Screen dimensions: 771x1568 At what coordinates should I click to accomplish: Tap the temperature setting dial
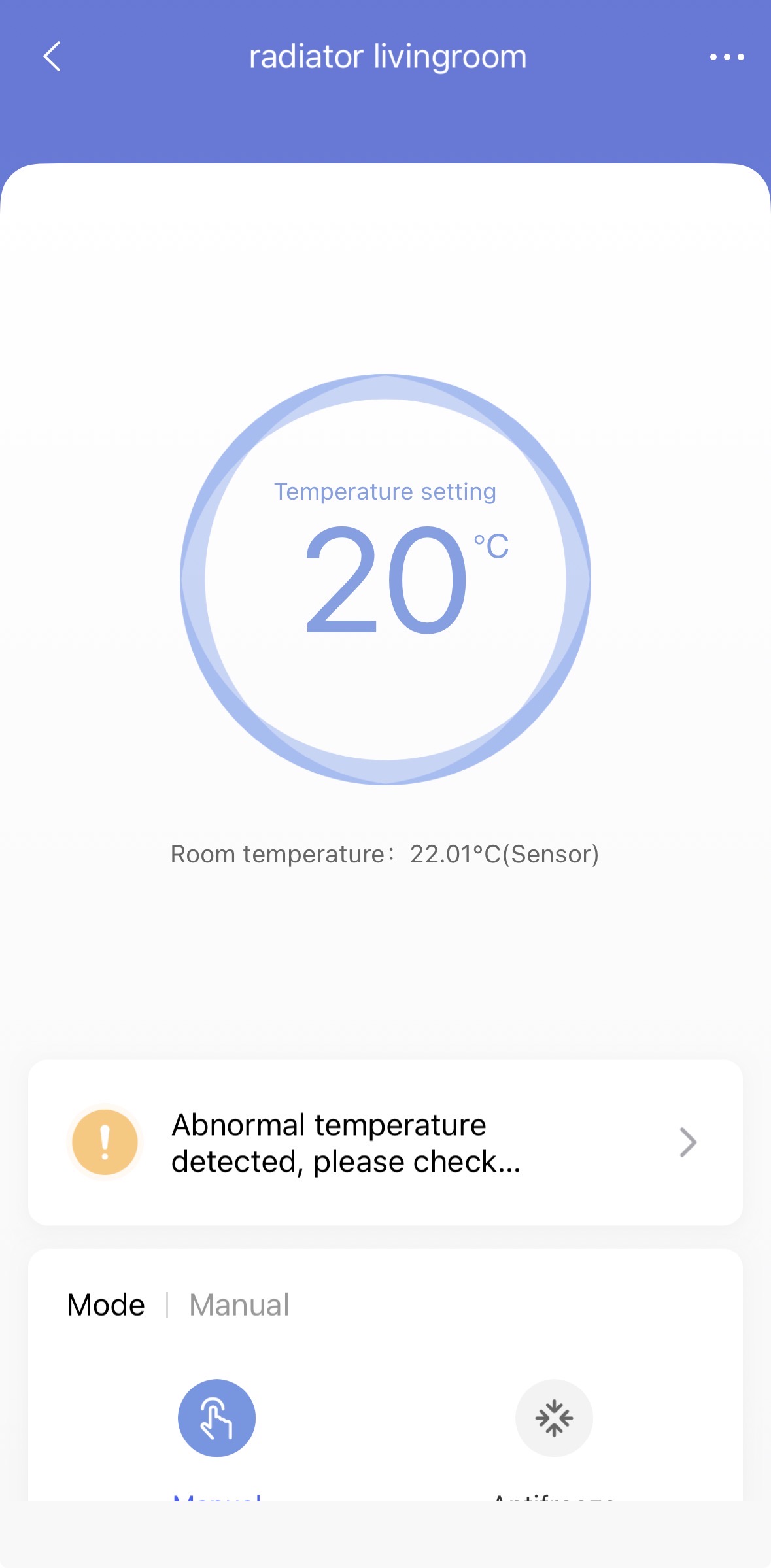tap(385, 579)
